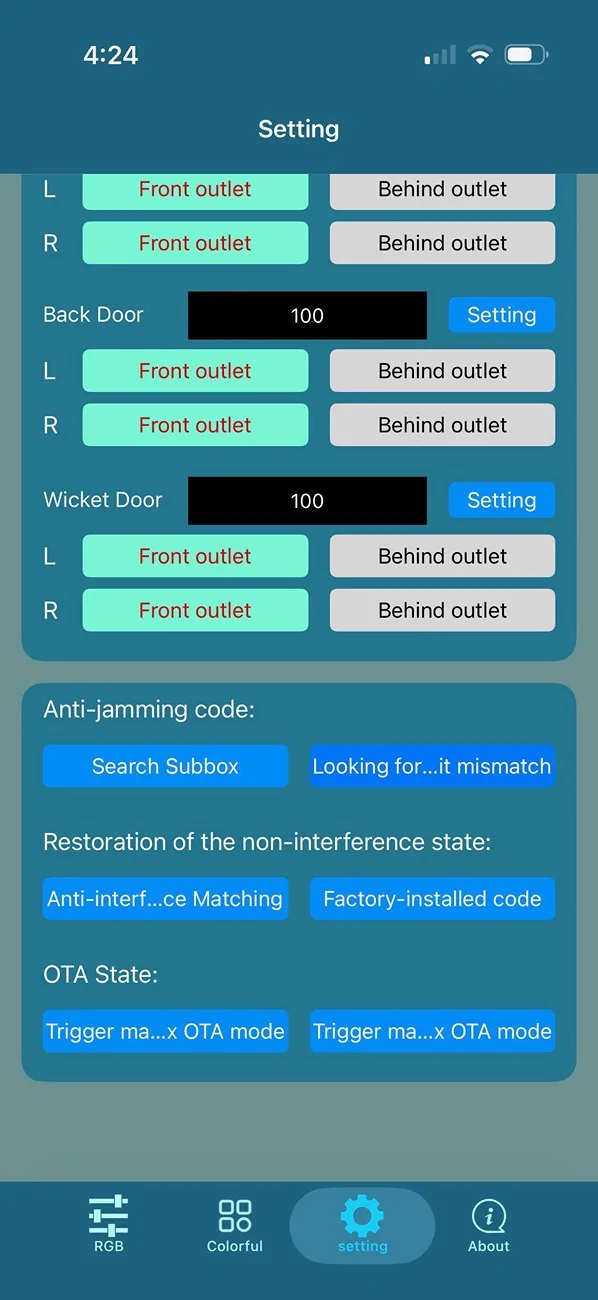Select Behind outlet for Wicket Door L
Screen dimensions: 598x1300
(442, 556)
